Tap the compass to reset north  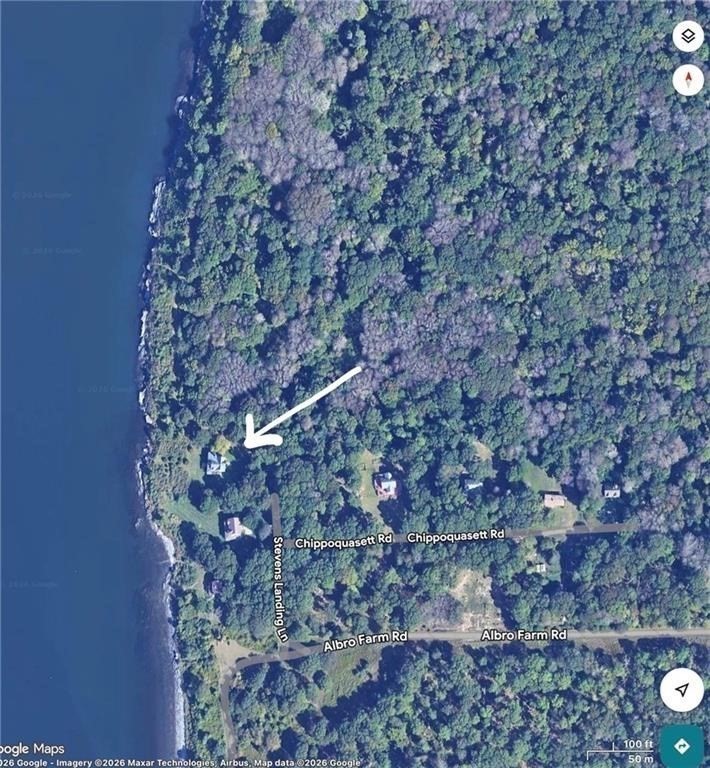pyautogui.click(x=688, y=80)
